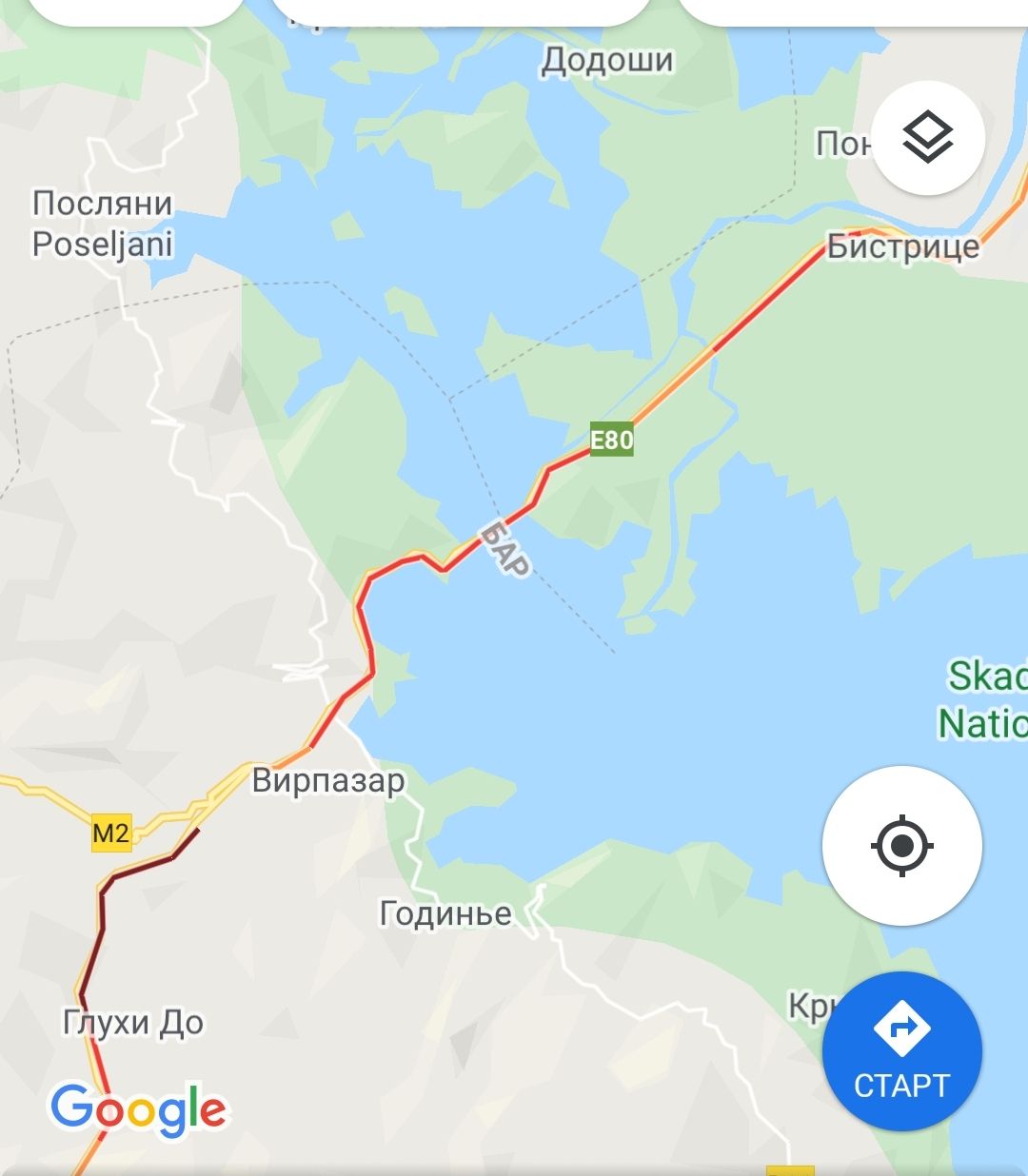The height and width of the screenshot is (1176, 1028).
Task: Center map on my location
Action: (x=901, y=845)
